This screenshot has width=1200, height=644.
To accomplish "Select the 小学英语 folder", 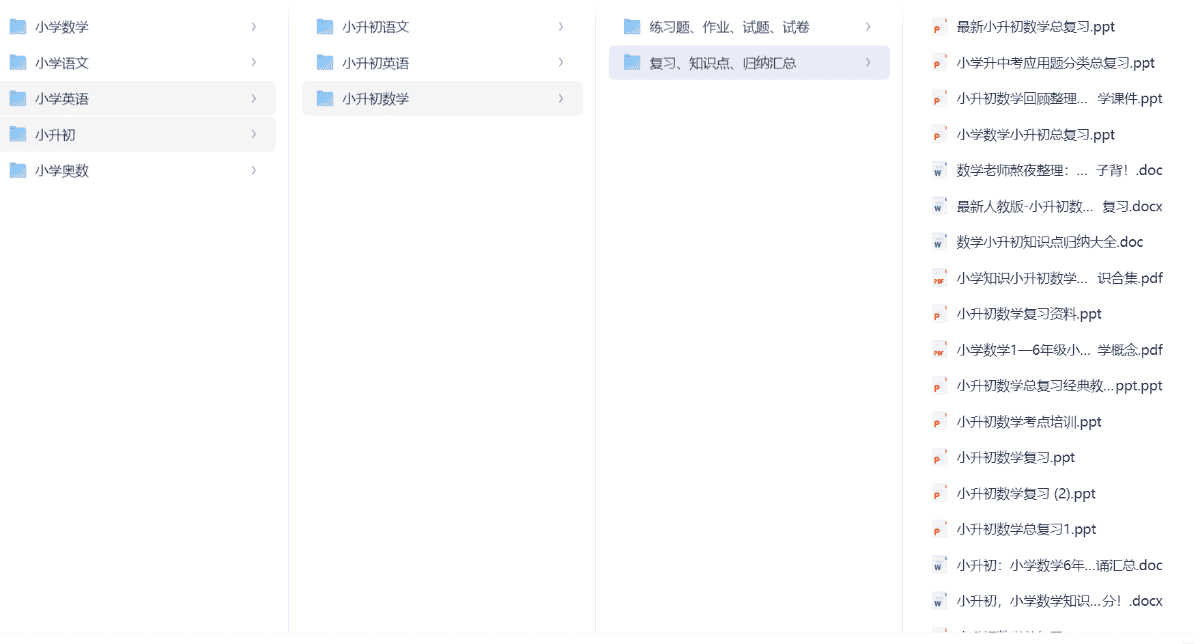I will (62, 99).
